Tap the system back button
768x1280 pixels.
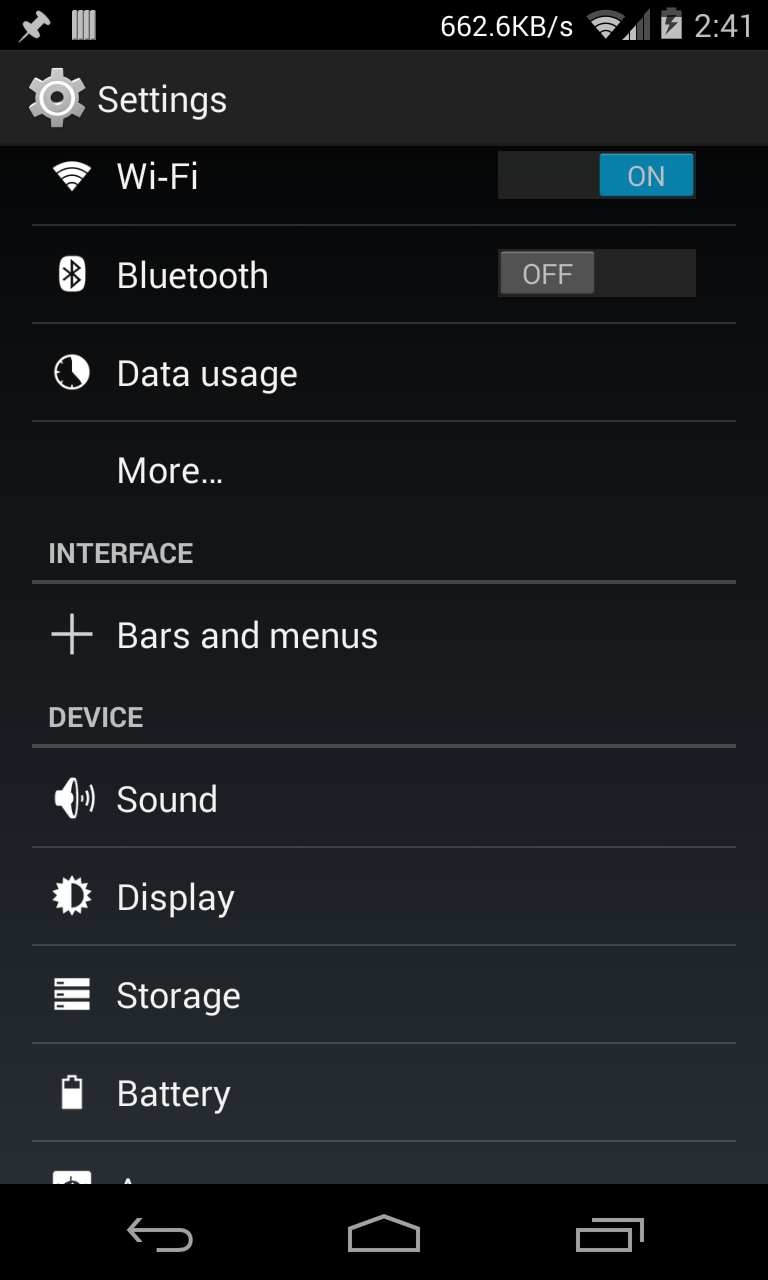(160, 1234)
